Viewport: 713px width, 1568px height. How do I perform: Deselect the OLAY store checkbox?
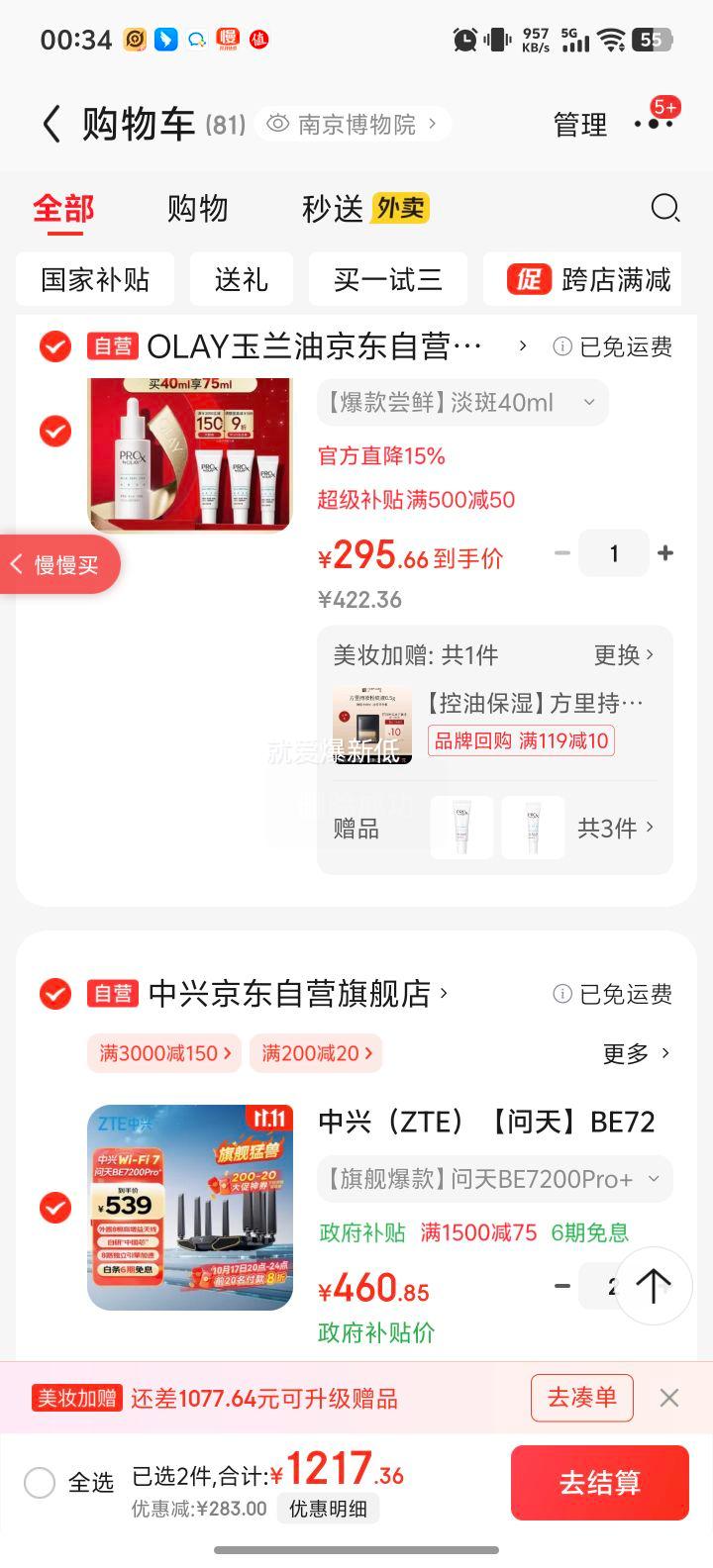coord(54,346)
